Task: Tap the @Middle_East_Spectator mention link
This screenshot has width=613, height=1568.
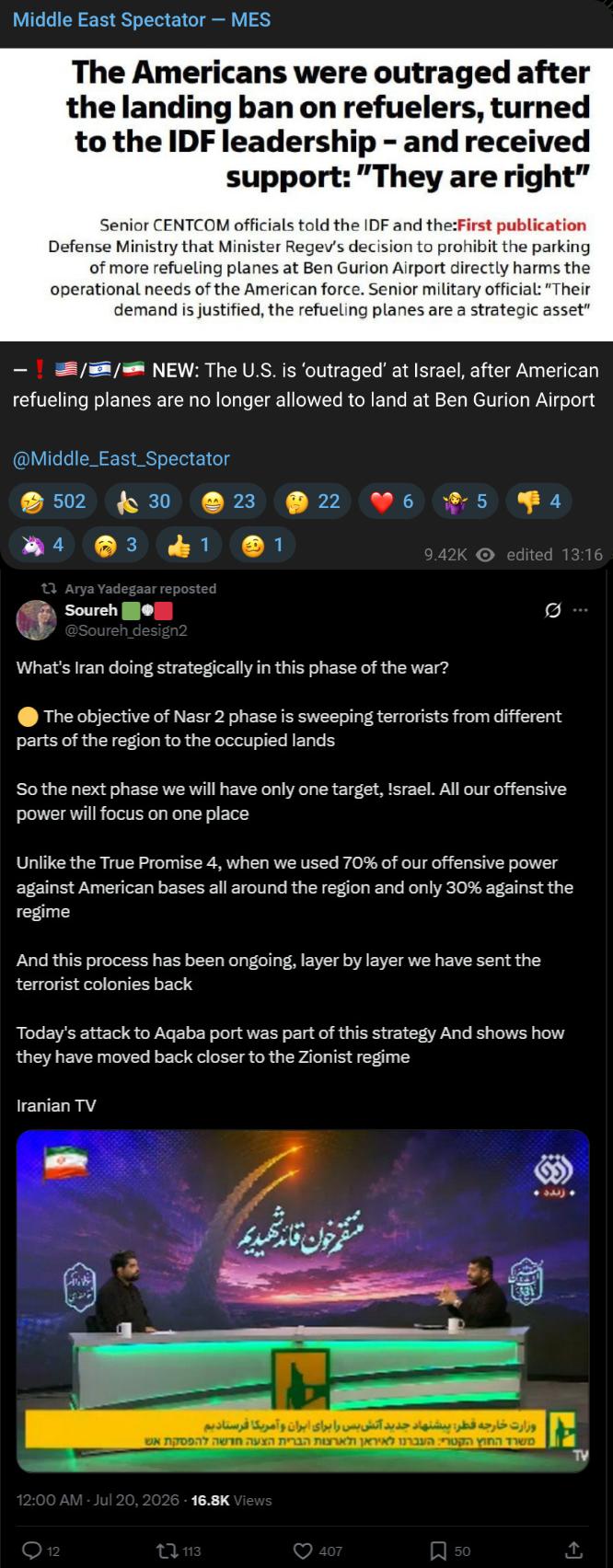Action: 121,458
